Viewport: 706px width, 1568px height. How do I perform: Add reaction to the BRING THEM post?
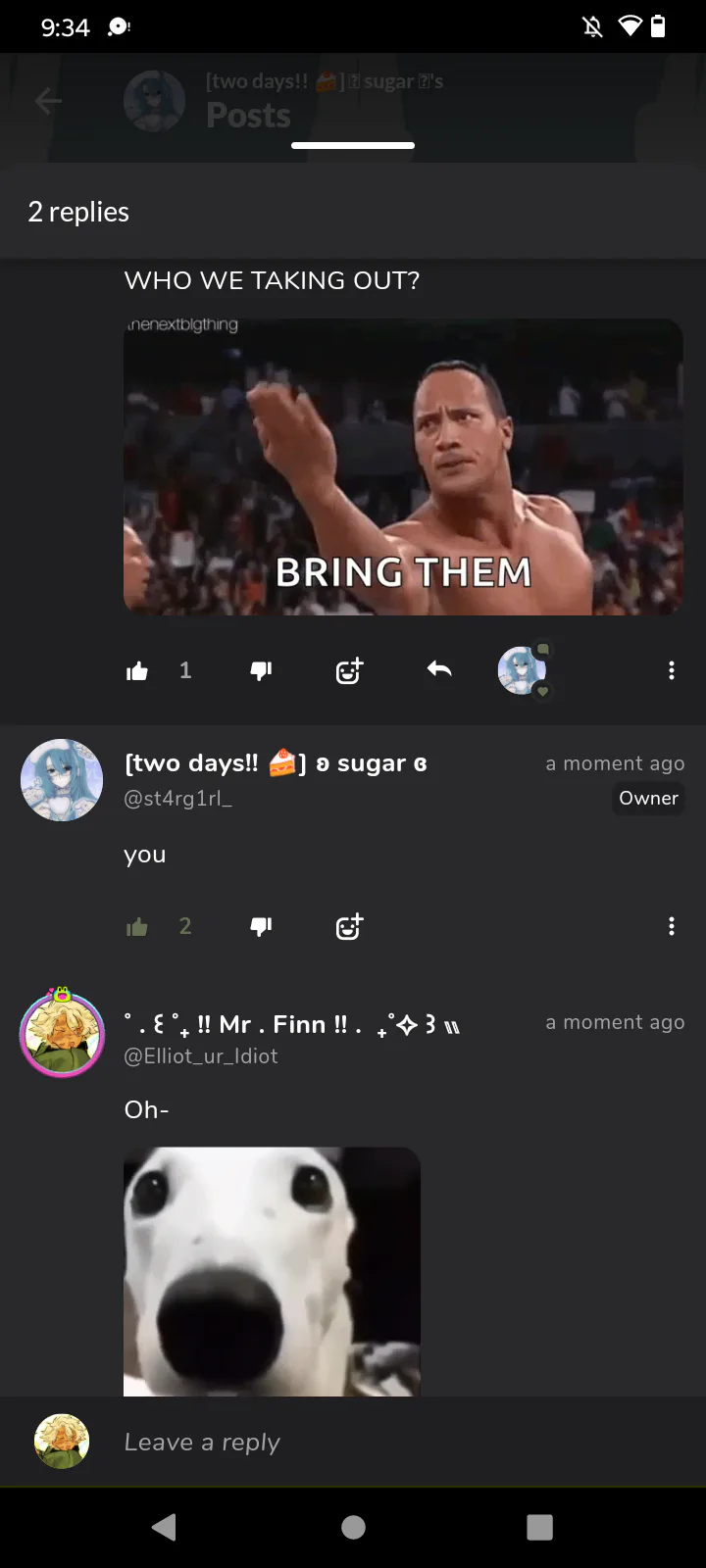click(349, 671)
